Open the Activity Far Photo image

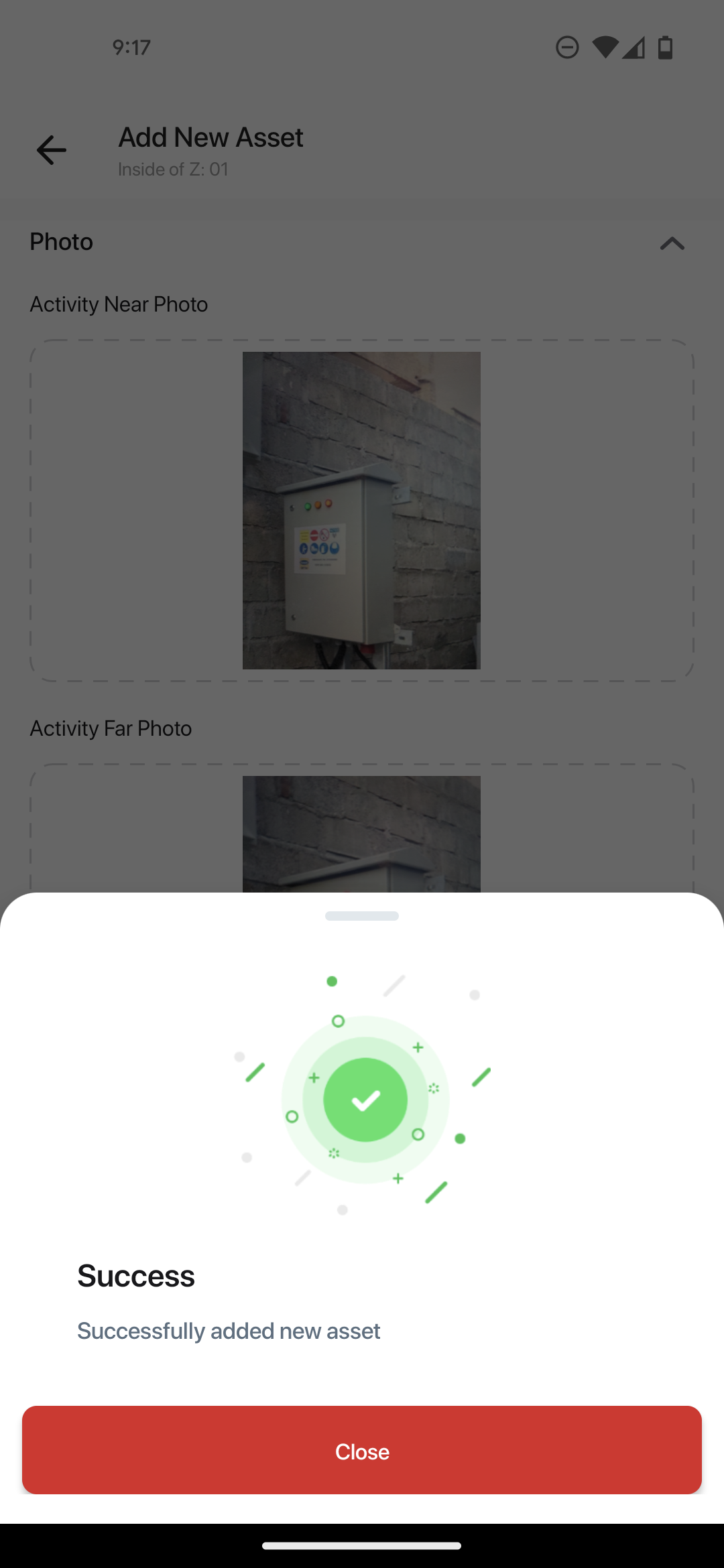coord(361,834)
